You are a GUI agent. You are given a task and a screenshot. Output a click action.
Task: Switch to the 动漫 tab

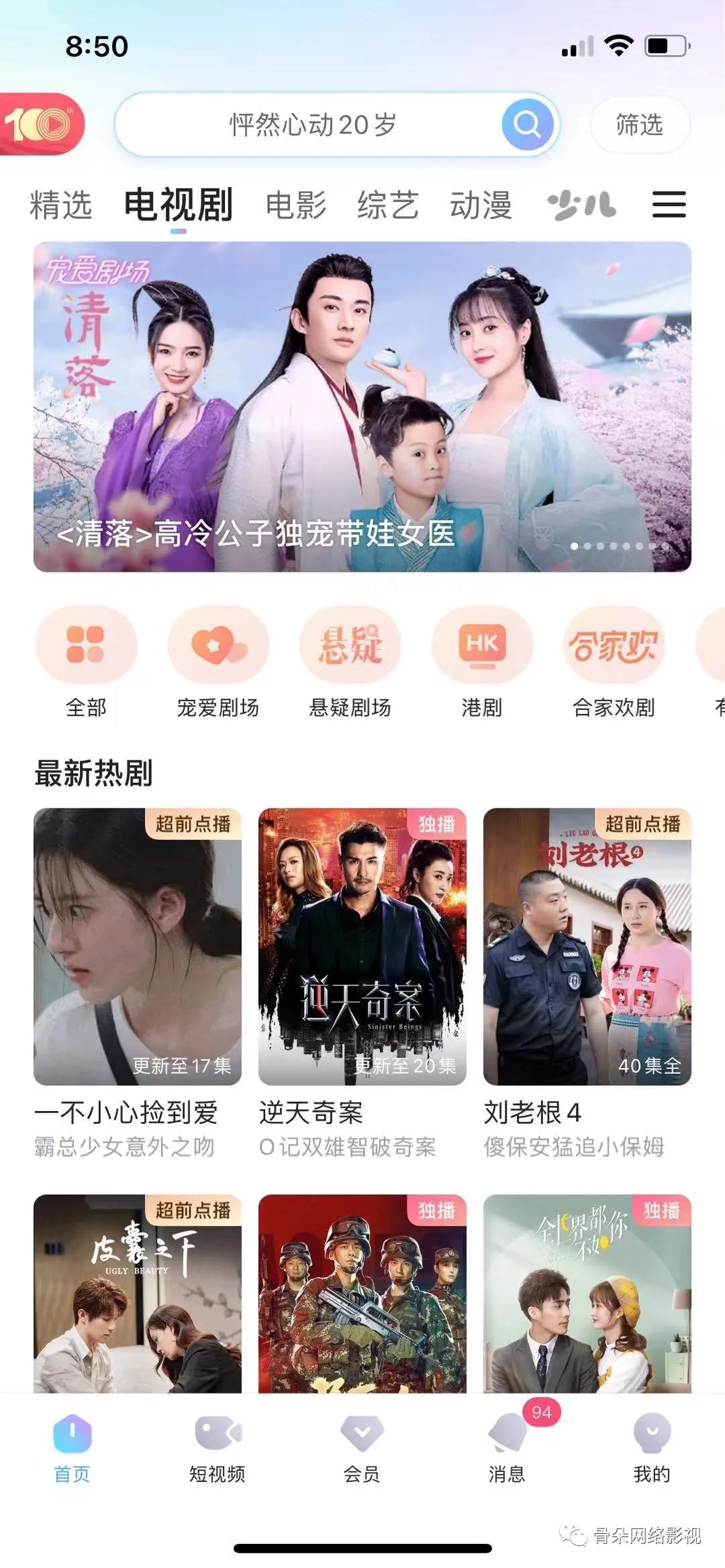point(481,205)
